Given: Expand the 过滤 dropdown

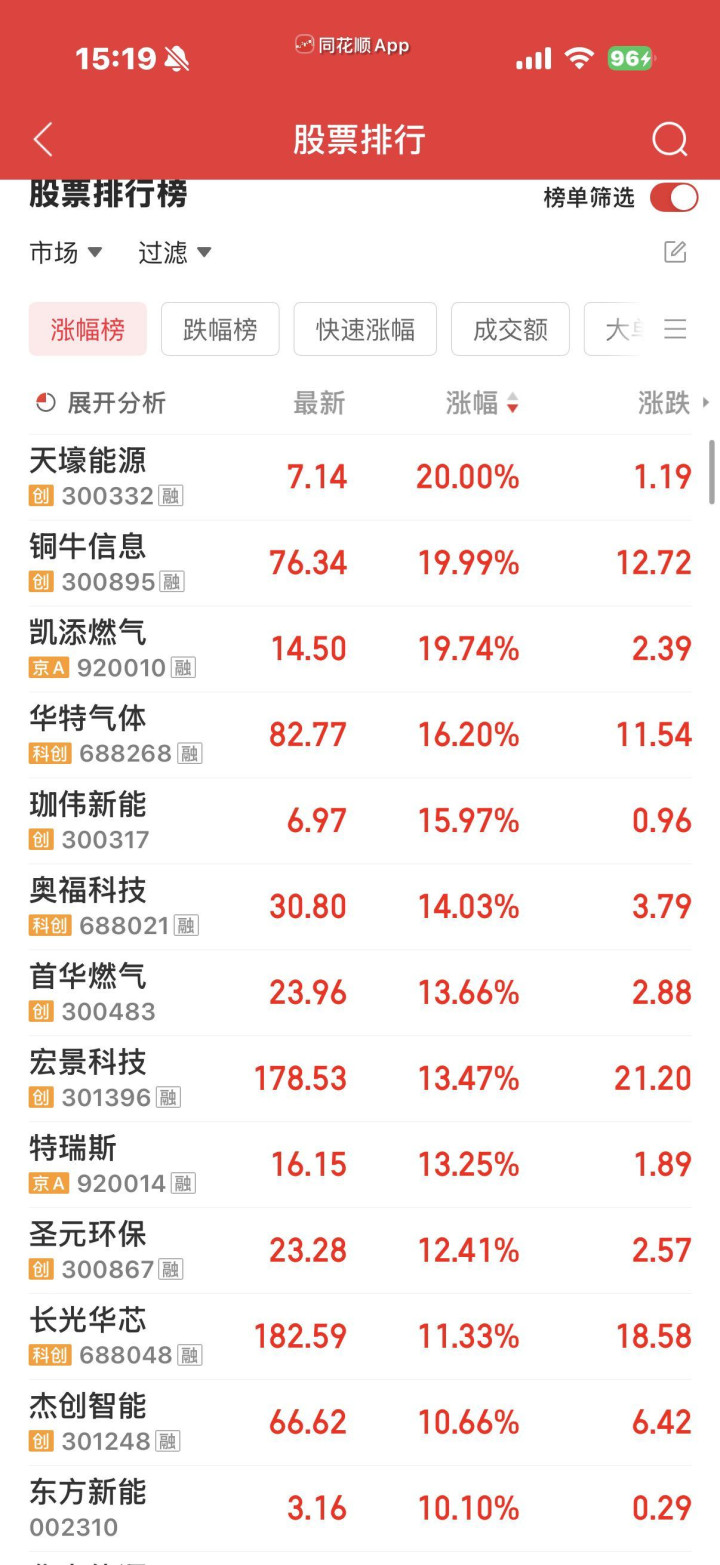Looking at the screenshot, I should click(175, 253).
